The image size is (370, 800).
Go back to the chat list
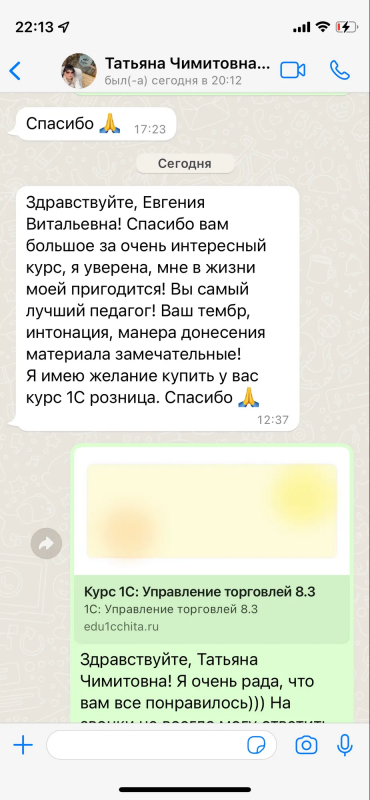point(15,70)
